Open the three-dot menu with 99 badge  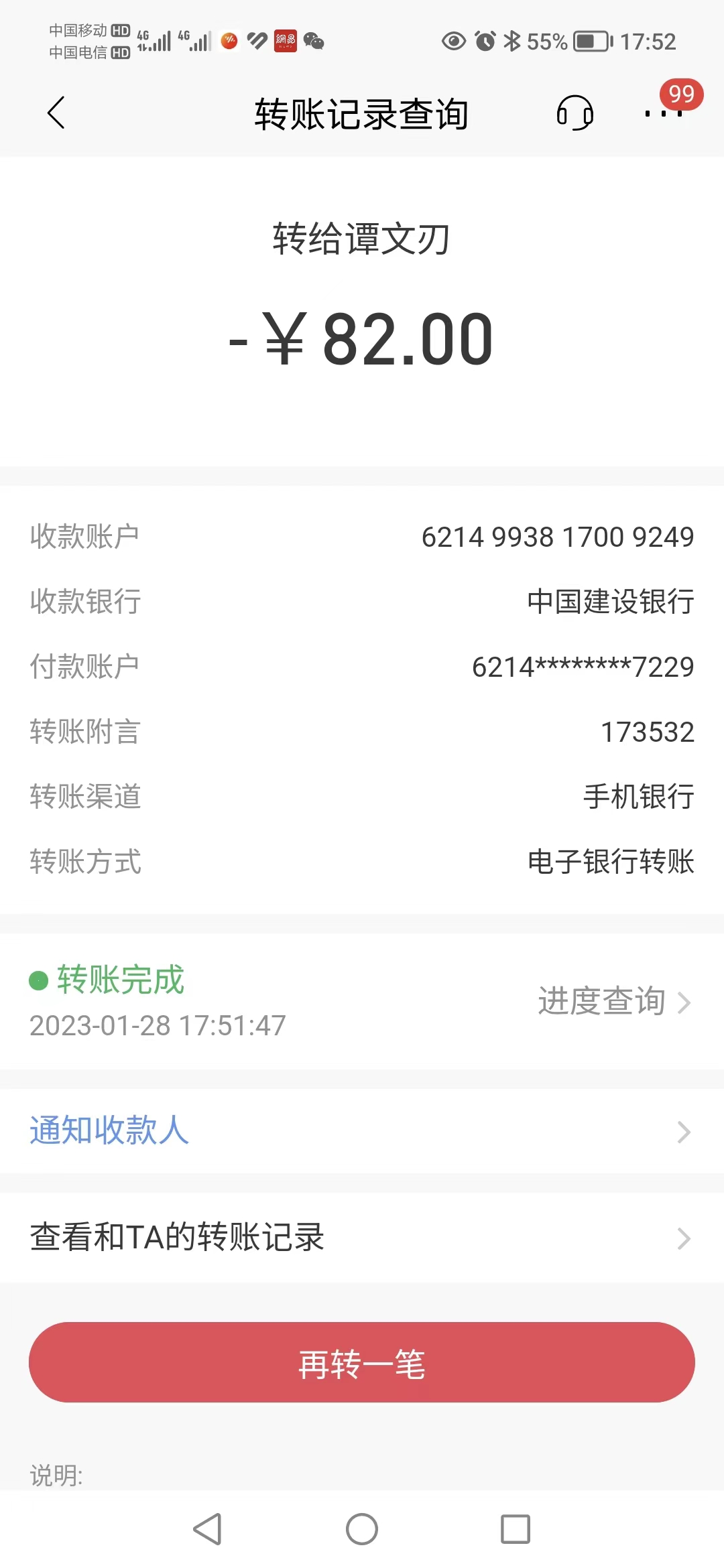click(664, 113)
